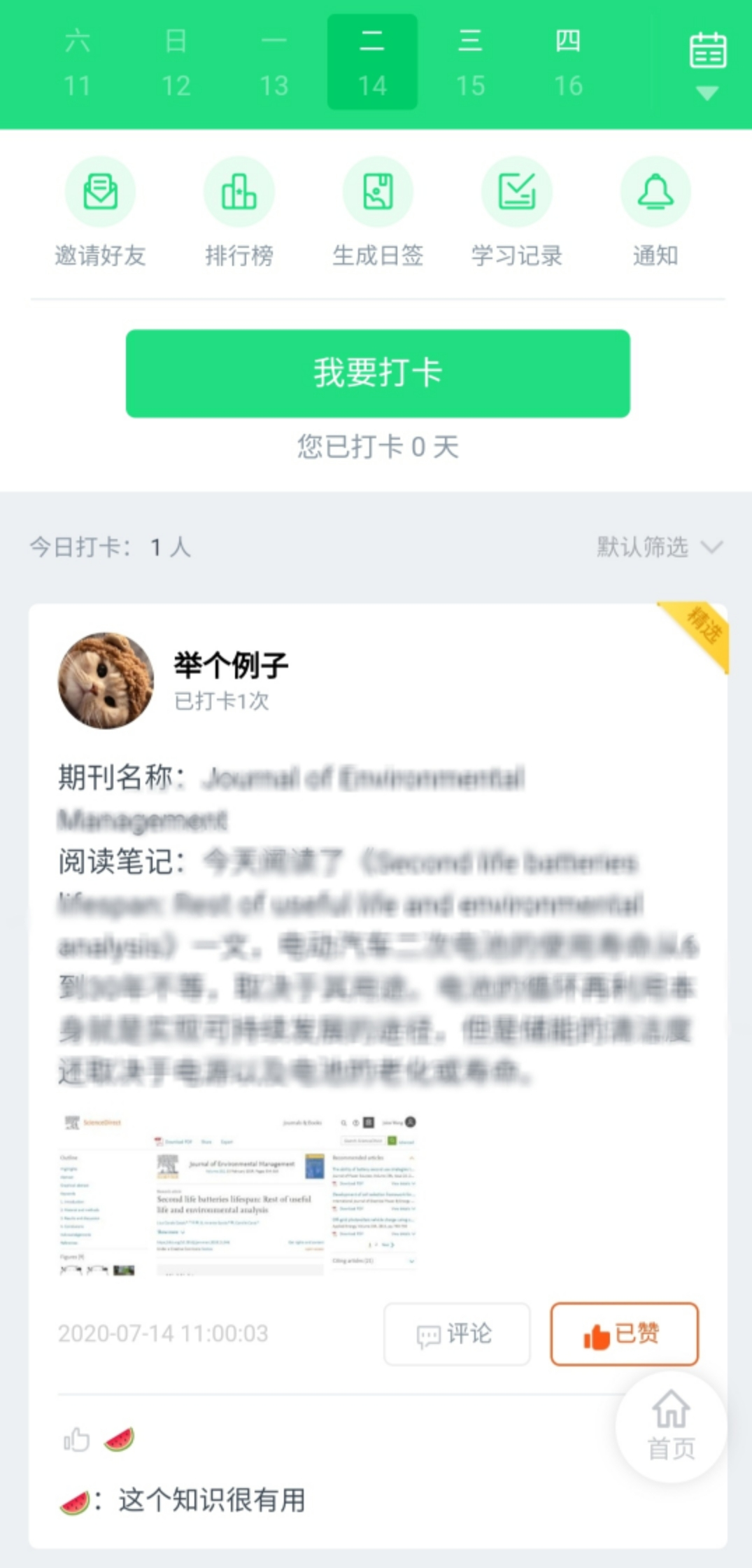Select Wednesday the 15th in the date strip
752x1568 pixels.
coord(470,63)
